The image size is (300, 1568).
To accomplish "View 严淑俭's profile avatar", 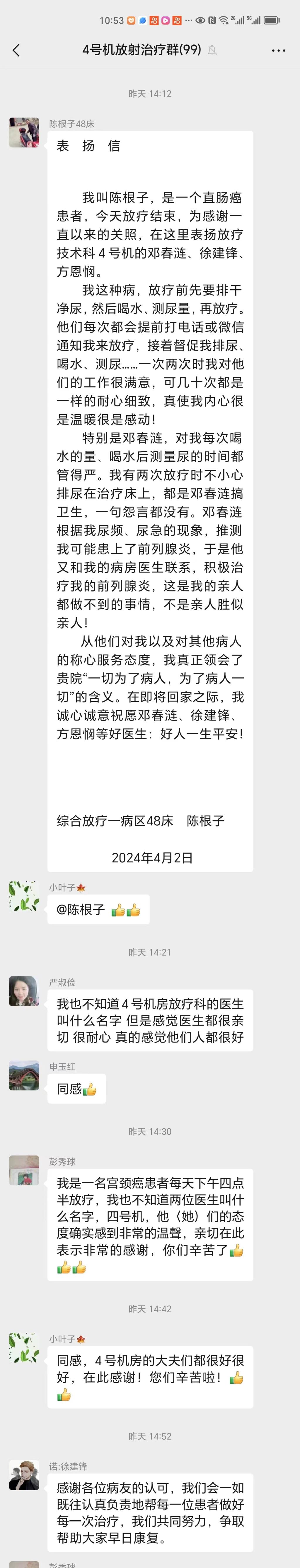I will [x=24, y=991].
